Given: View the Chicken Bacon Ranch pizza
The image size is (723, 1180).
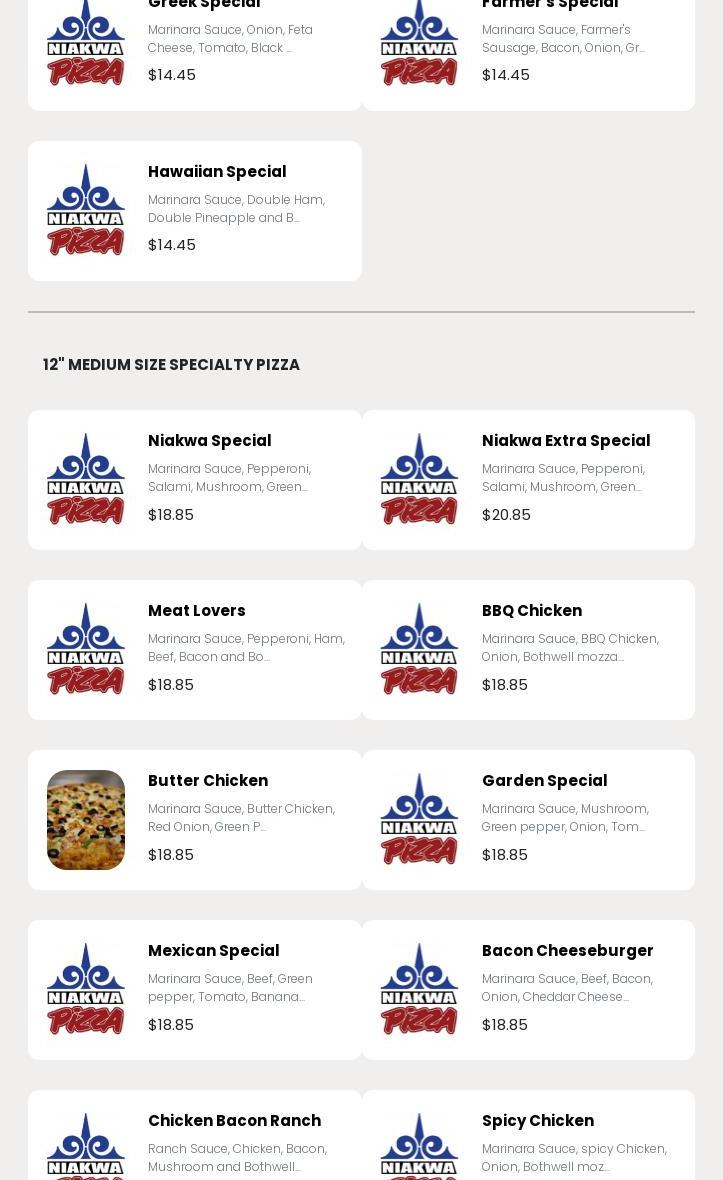Looking at the screenshot, I should click(195, 1140).
